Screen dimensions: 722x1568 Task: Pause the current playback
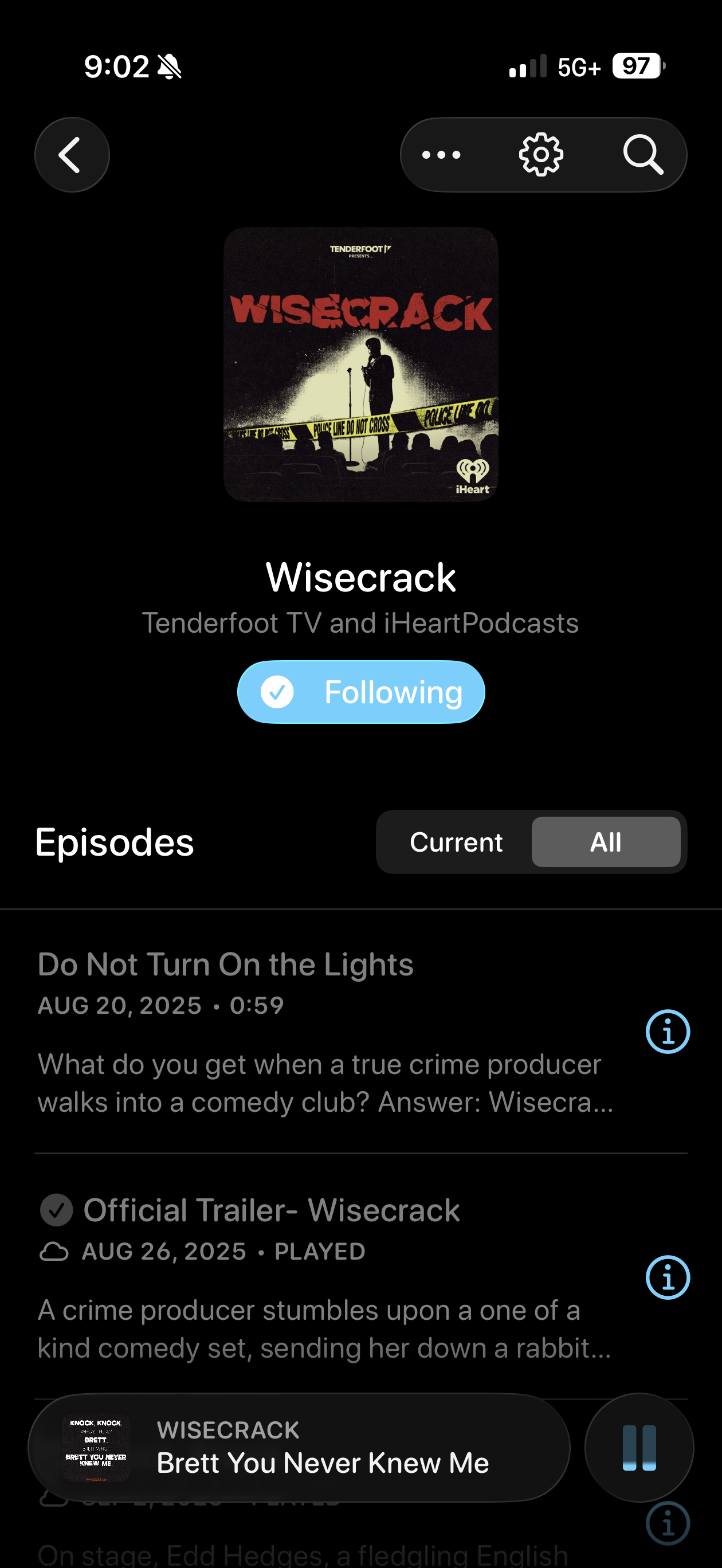pos(639,1448)
